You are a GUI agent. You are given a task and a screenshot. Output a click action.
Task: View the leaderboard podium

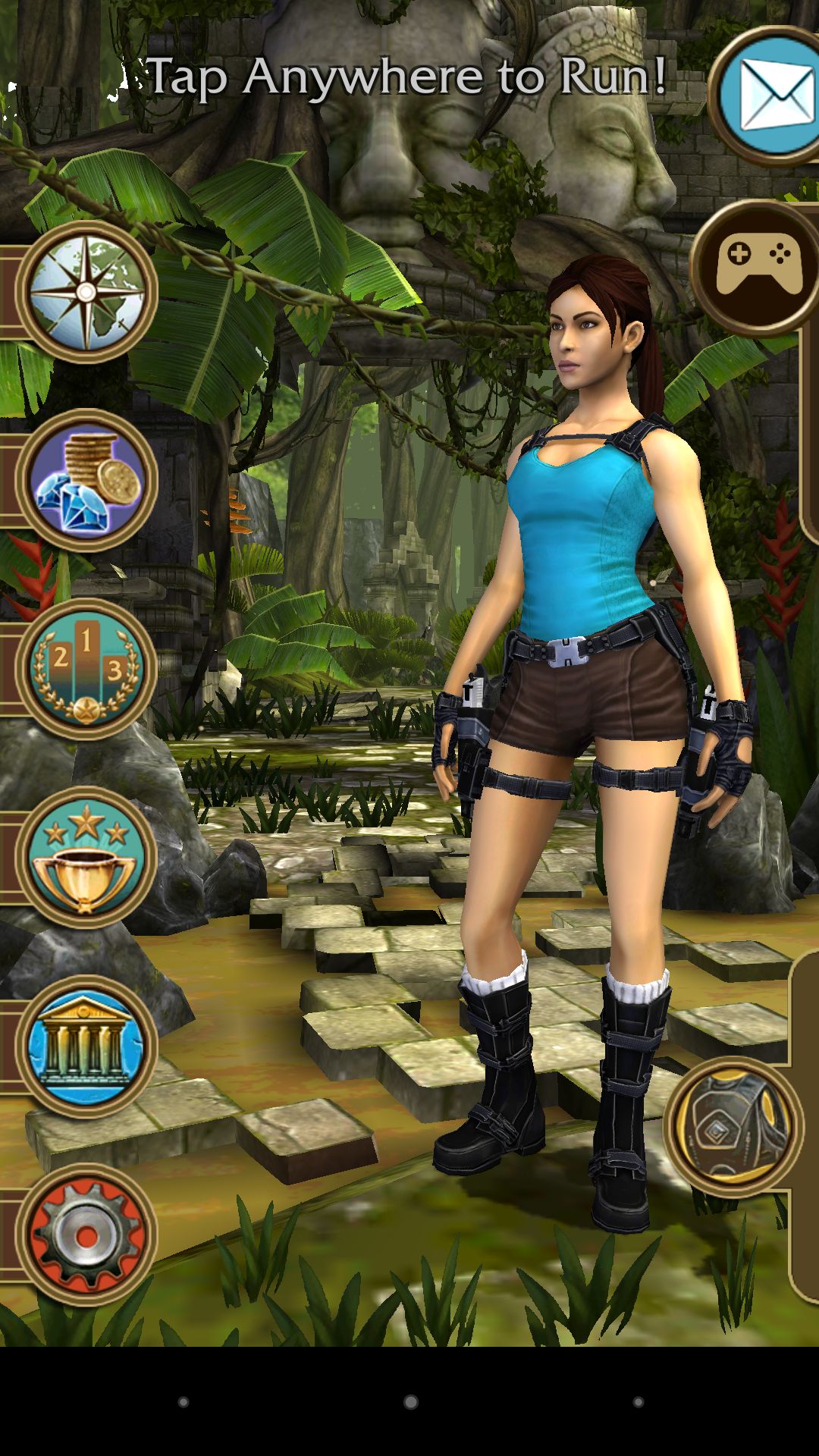coord(86,669)
